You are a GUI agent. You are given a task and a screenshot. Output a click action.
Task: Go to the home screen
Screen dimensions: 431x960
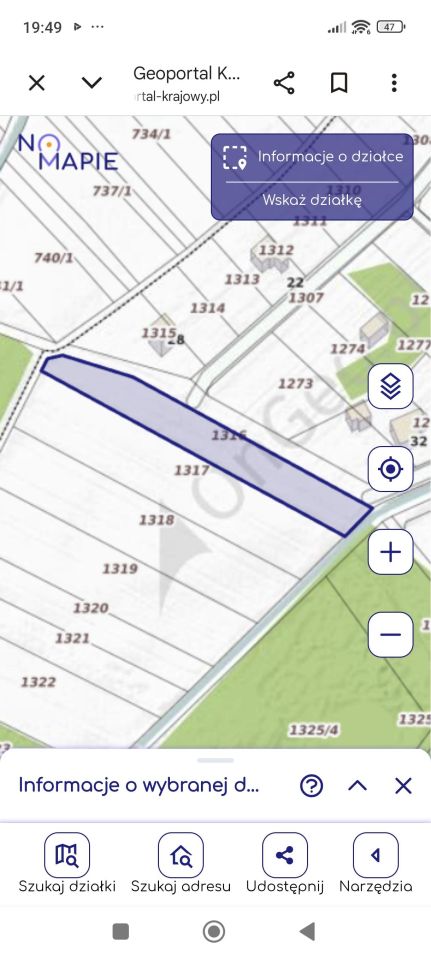pyautogui.click(x=214, y=932)
